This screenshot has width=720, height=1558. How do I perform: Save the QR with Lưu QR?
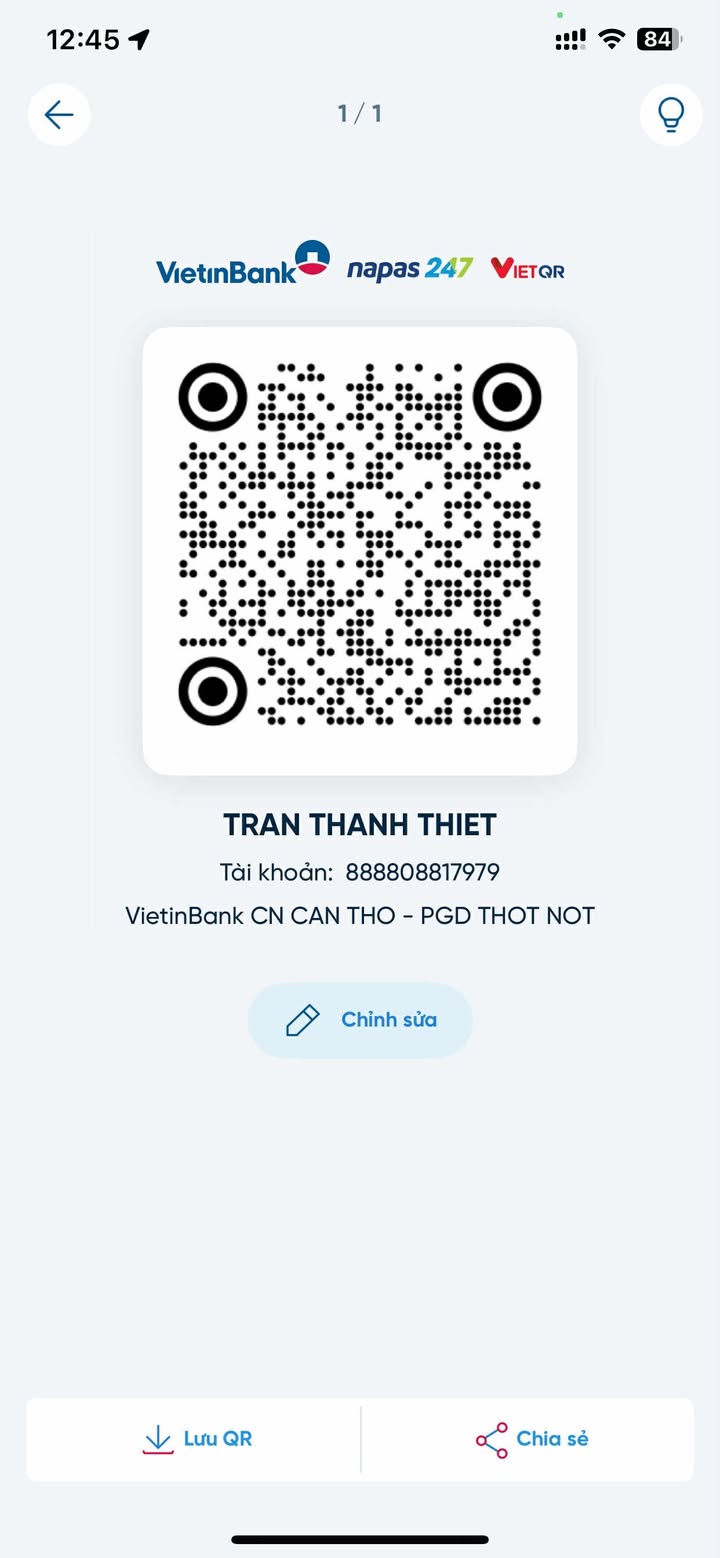coord(197,1439)
